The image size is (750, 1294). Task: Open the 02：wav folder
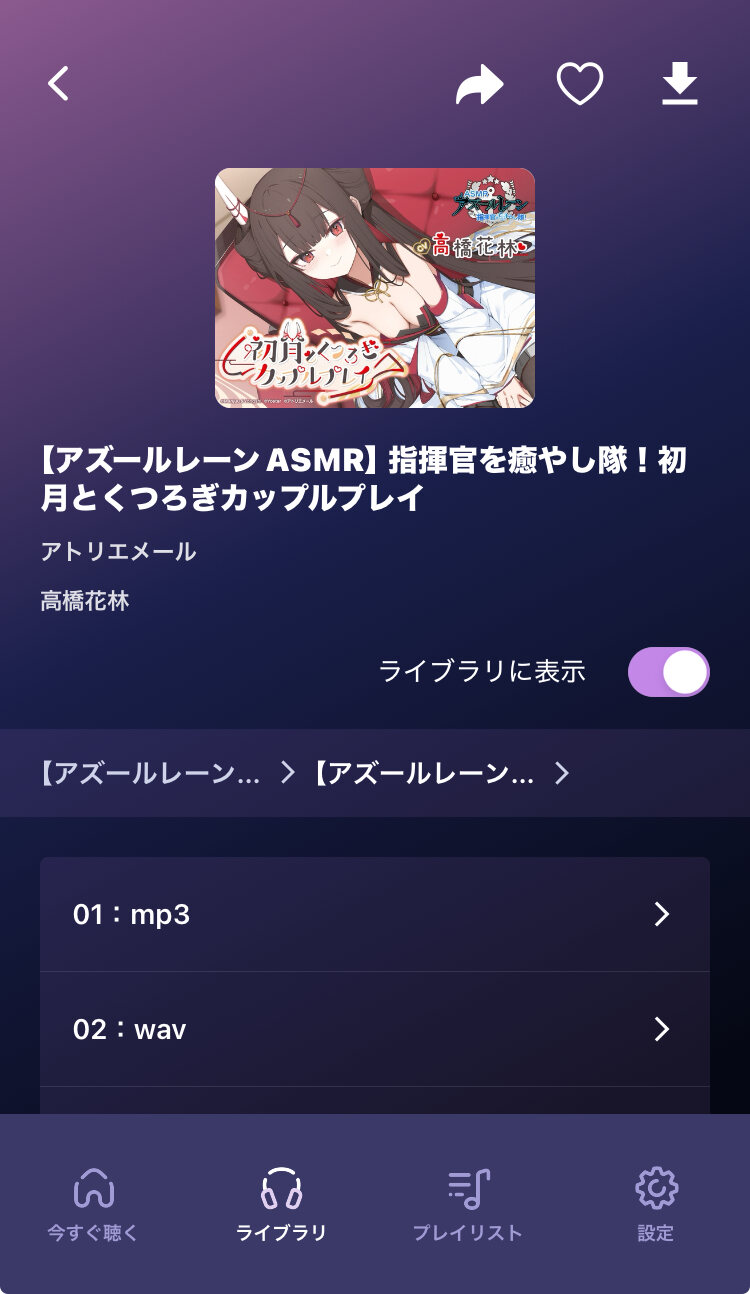375,1029
